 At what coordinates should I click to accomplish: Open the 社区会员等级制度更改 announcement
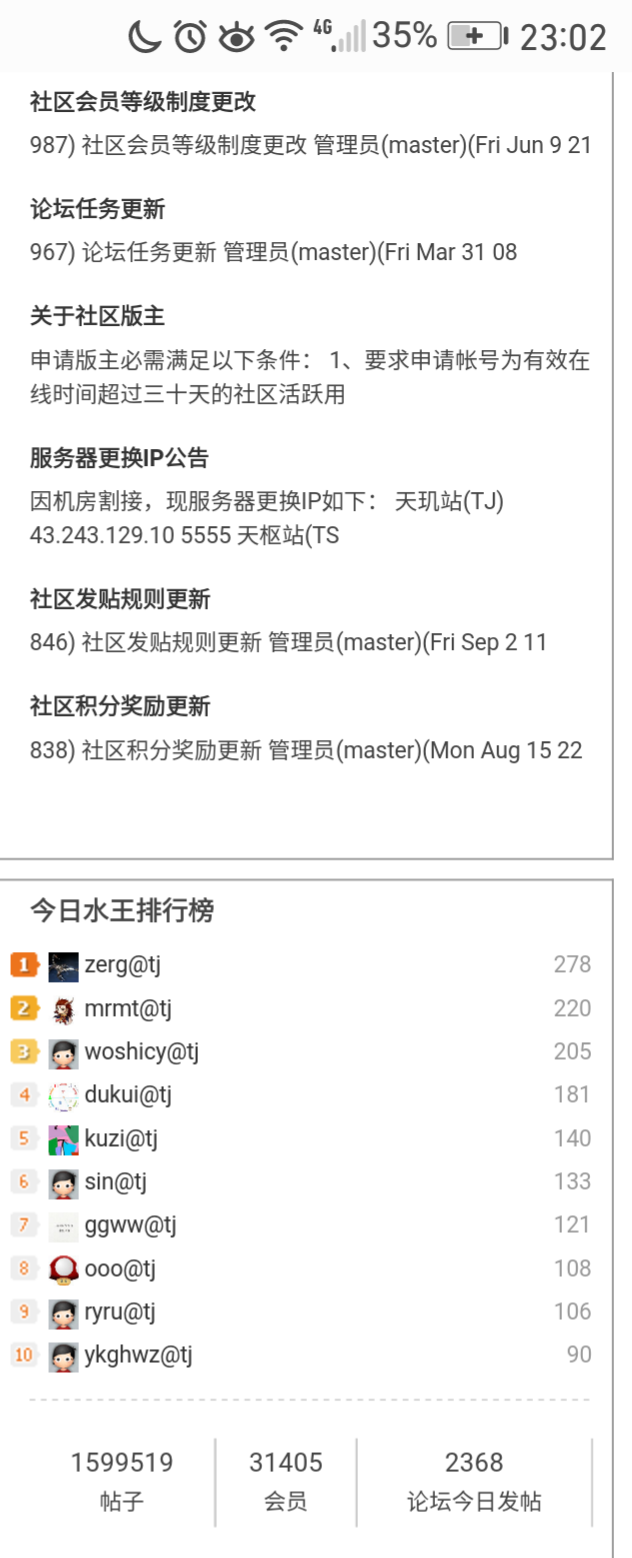point(143,102)
